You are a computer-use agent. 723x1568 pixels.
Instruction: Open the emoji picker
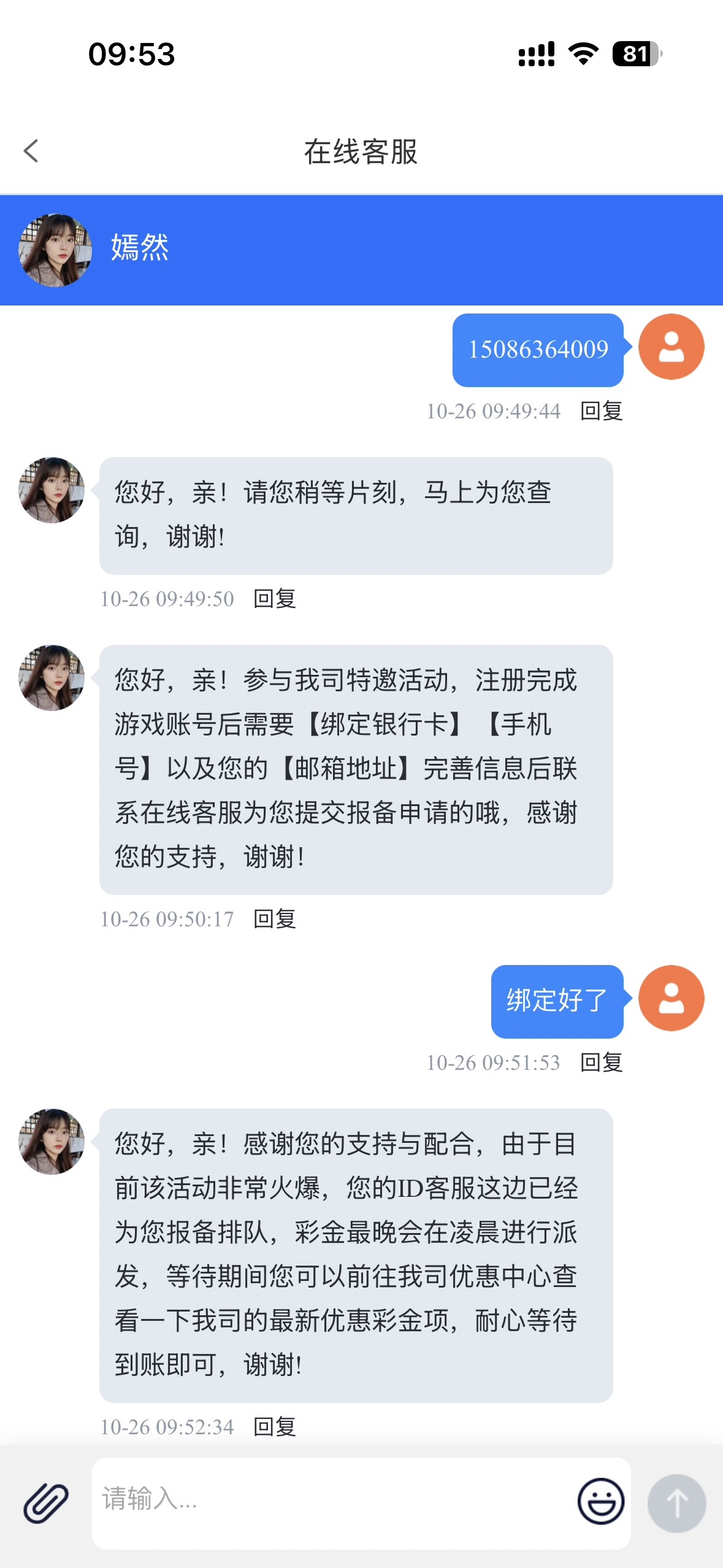coord(600,1501)
